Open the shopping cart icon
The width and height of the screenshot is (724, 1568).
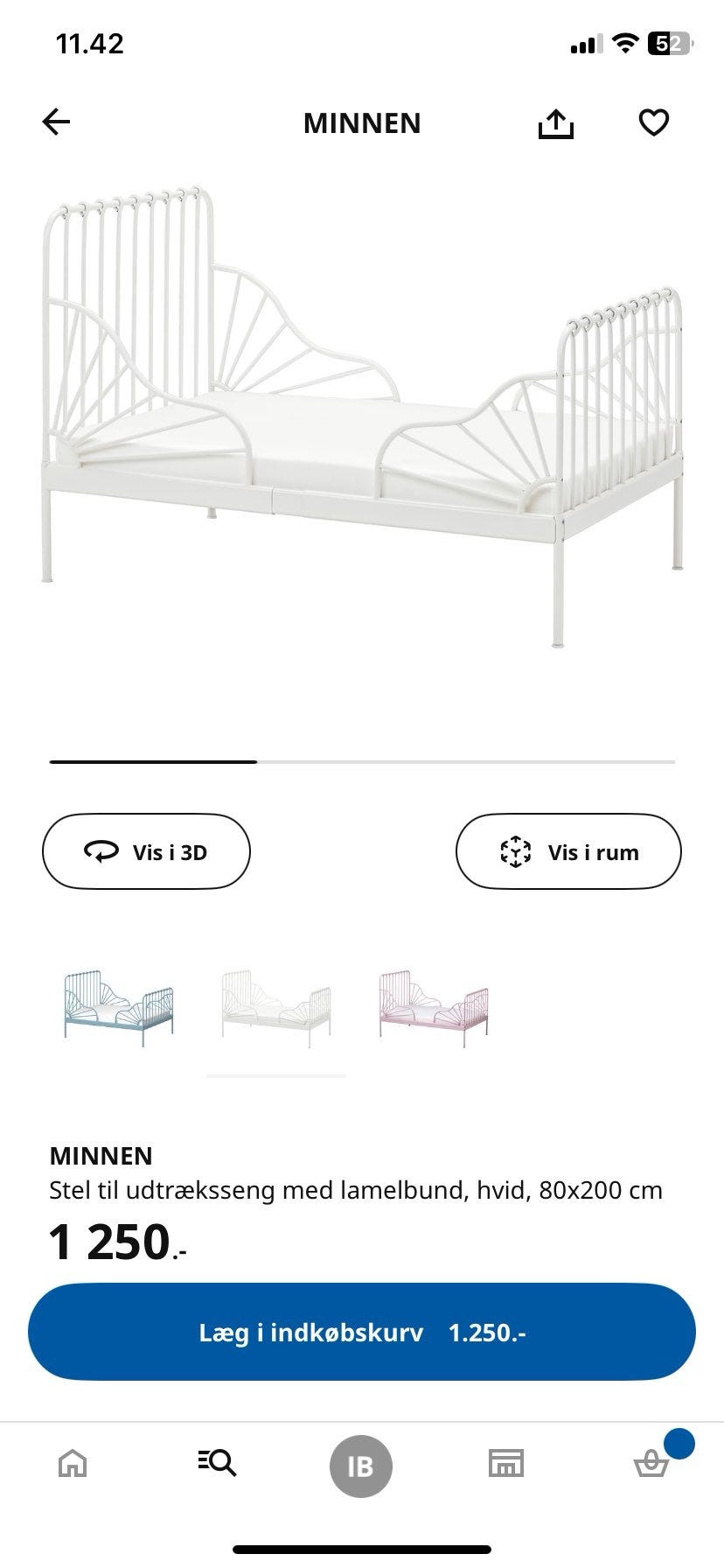(651, 1466)
